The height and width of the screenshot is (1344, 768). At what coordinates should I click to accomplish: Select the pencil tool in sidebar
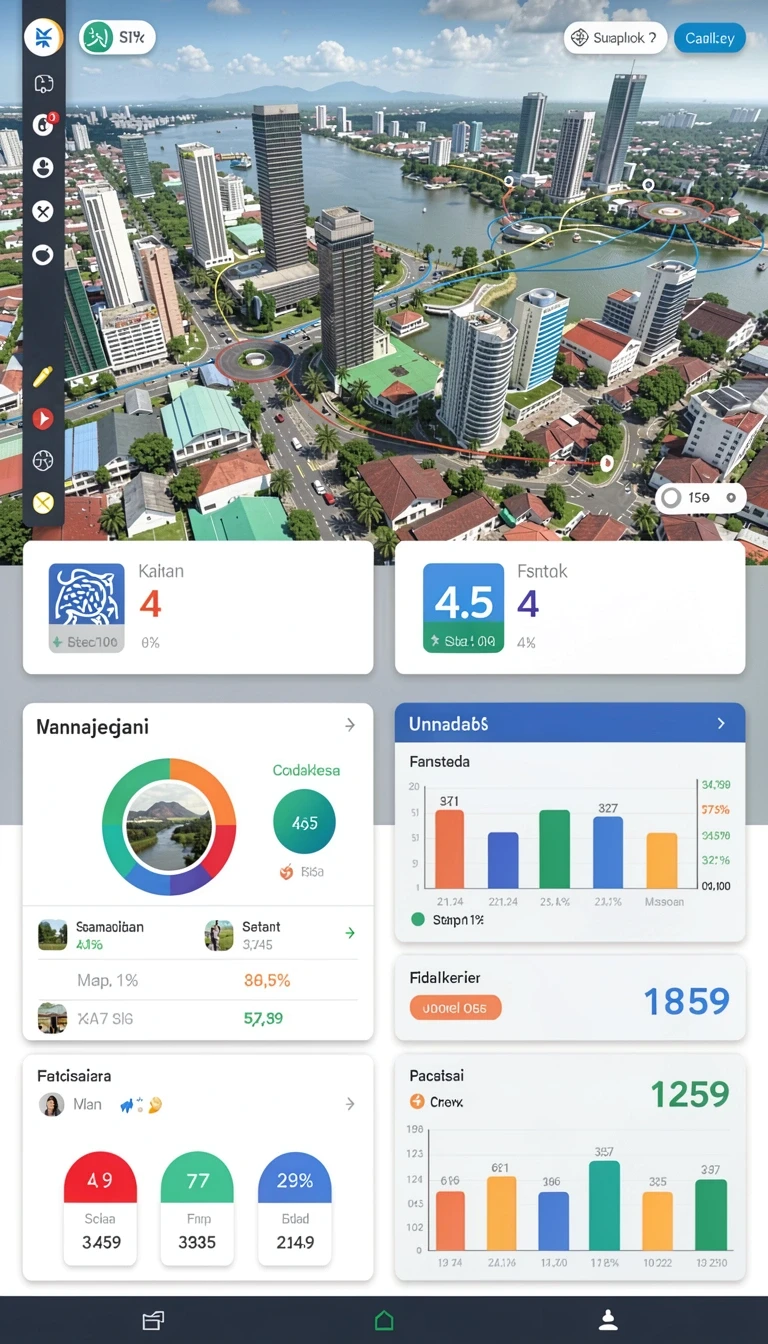[43, 377]
